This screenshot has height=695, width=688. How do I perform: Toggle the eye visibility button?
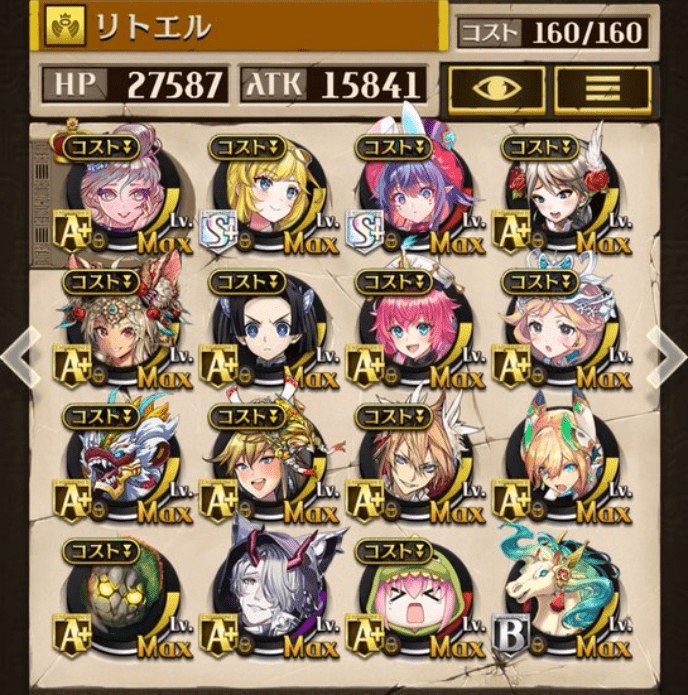pos(496,89)
